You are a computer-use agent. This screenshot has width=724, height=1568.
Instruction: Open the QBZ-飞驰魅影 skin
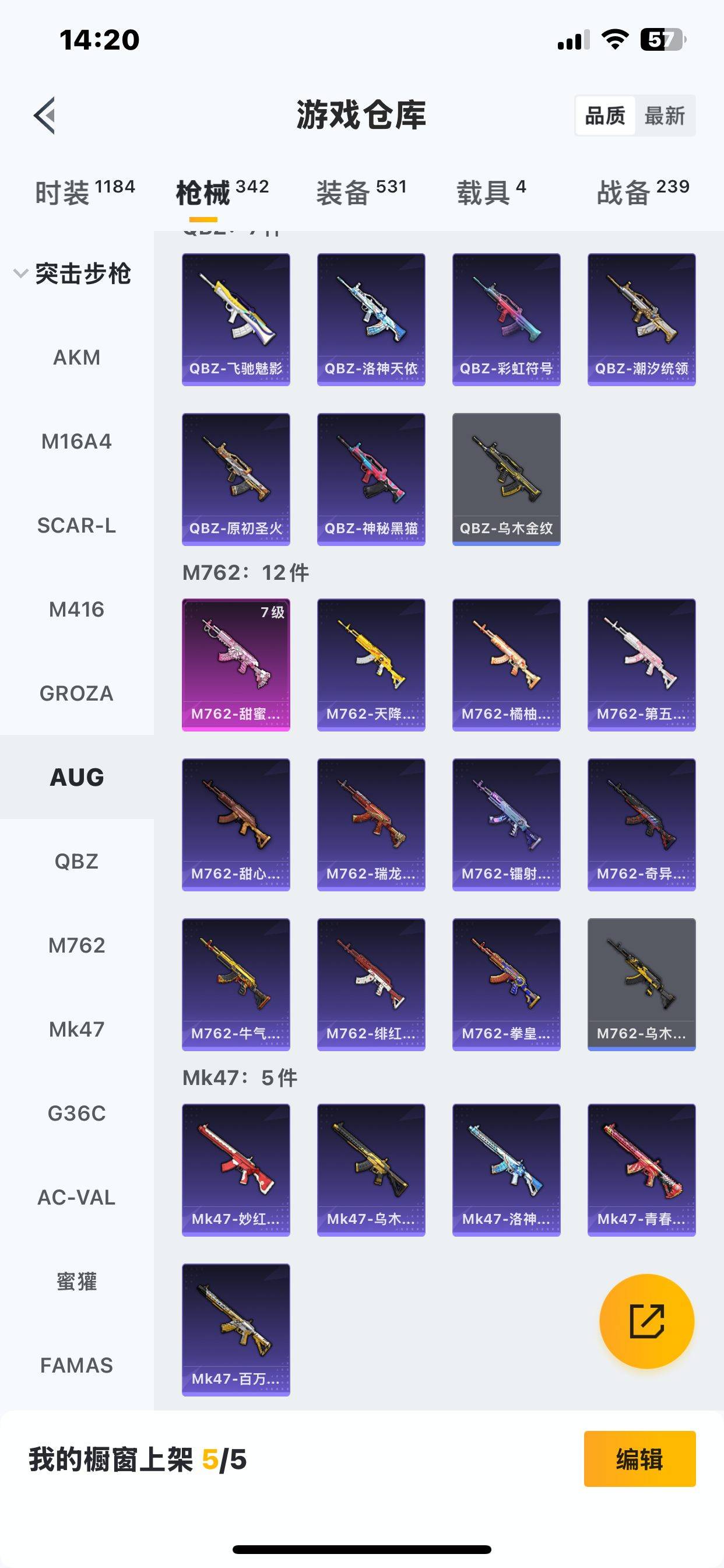[x=236, y=320]
